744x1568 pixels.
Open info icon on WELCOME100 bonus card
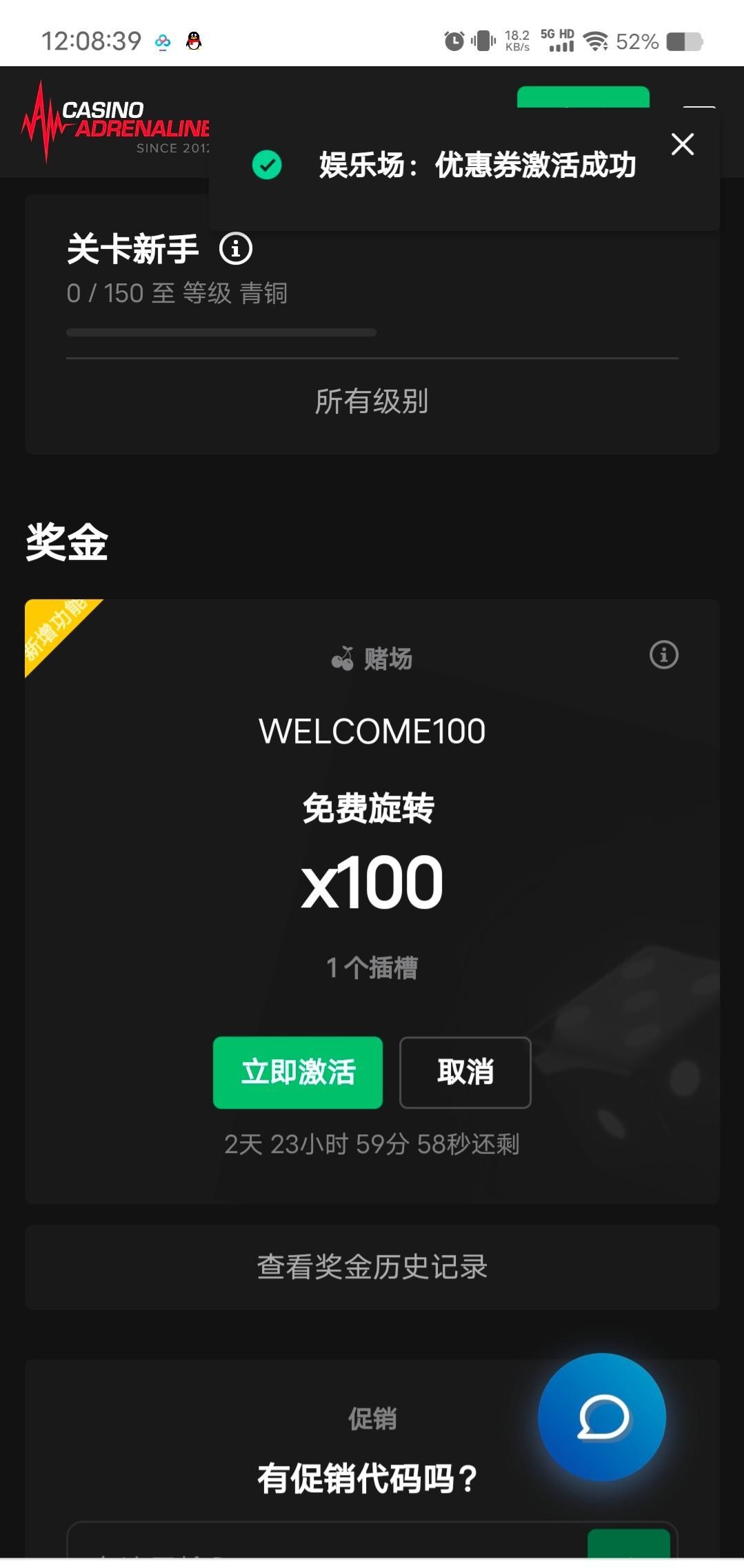(663, 654)
